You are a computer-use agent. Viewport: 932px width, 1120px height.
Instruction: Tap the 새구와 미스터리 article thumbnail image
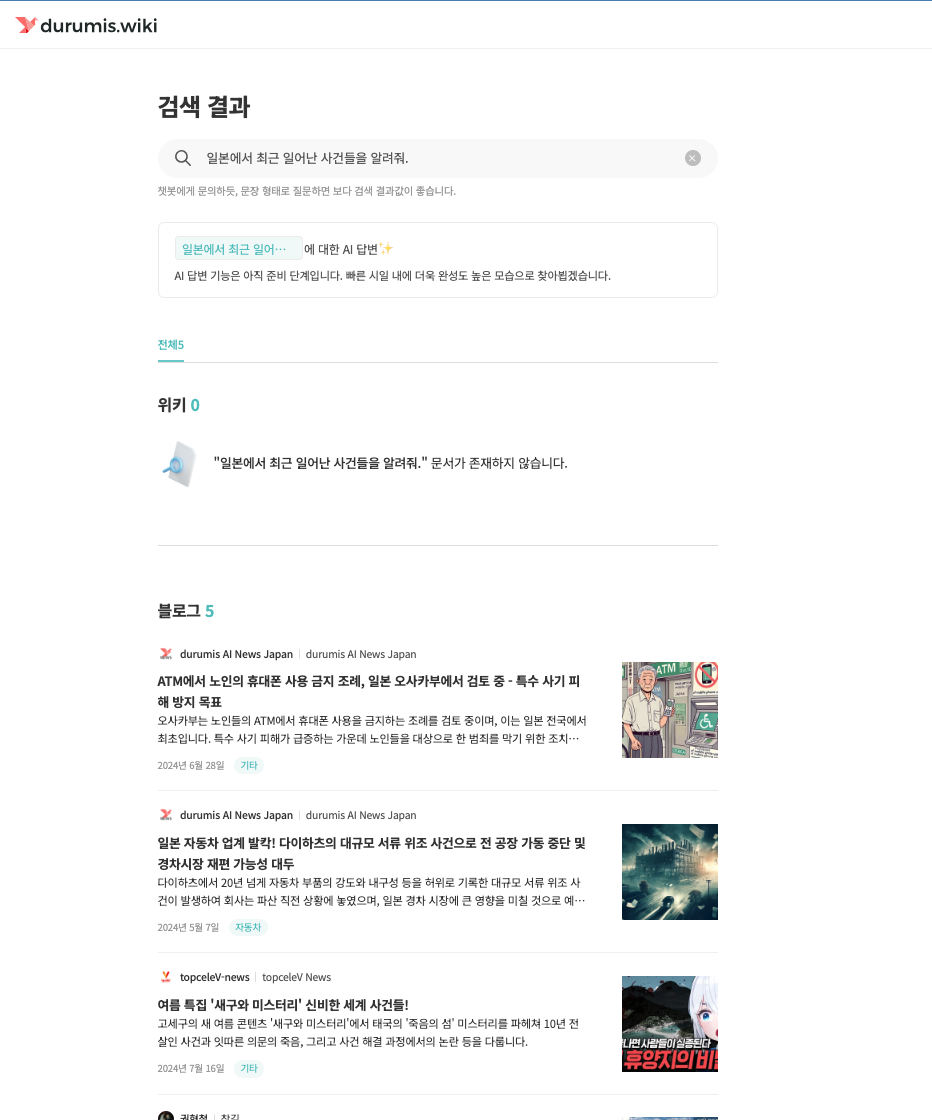(x=669, y=1024)
